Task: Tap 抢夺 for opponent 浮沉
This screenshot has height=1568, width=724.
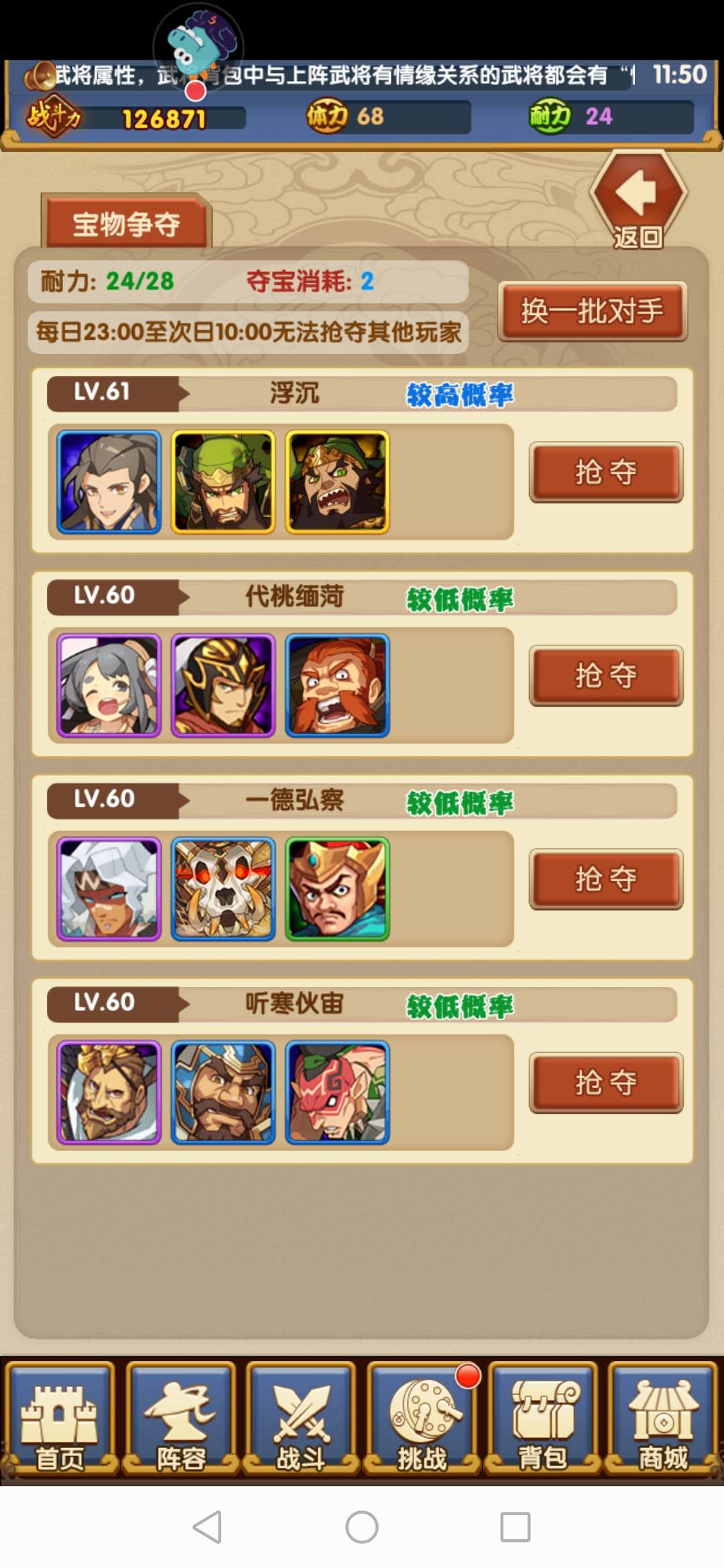Action: click(605, 472)
